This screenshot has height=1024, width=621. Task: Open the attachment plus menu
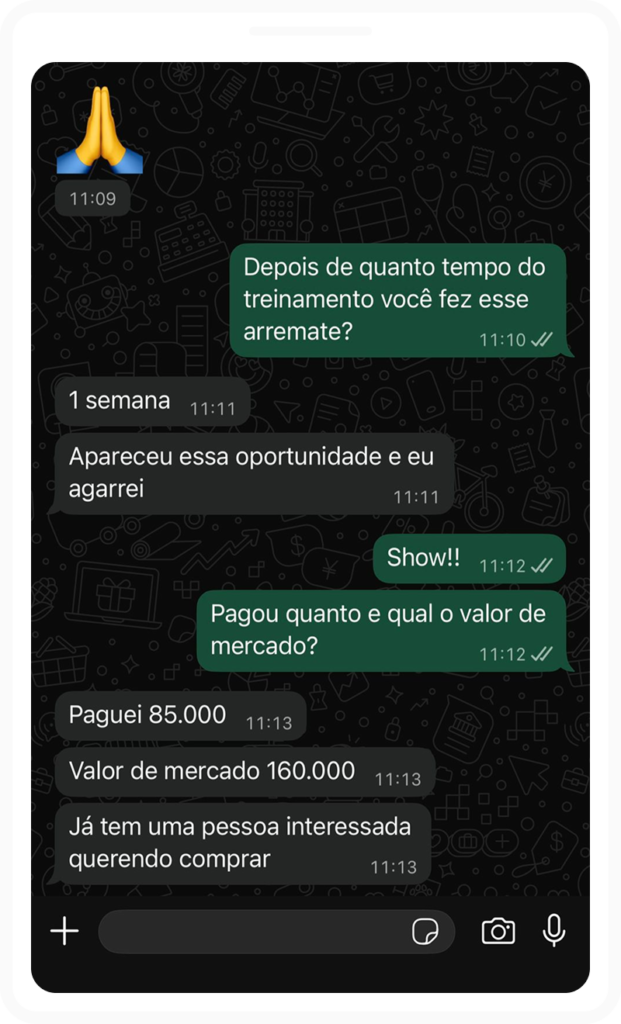[x=65, y=932]
